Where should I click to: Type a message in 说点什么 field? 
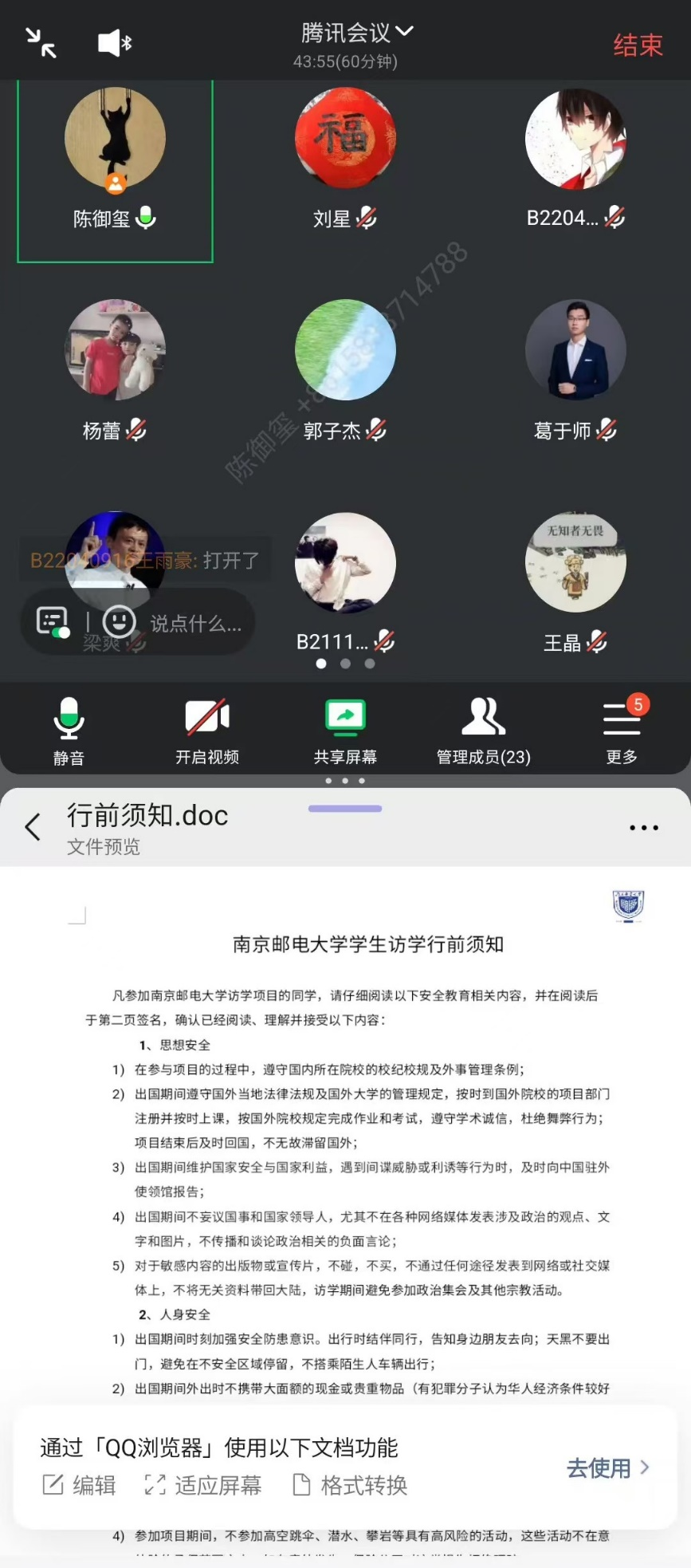click(x=195, y=623)
